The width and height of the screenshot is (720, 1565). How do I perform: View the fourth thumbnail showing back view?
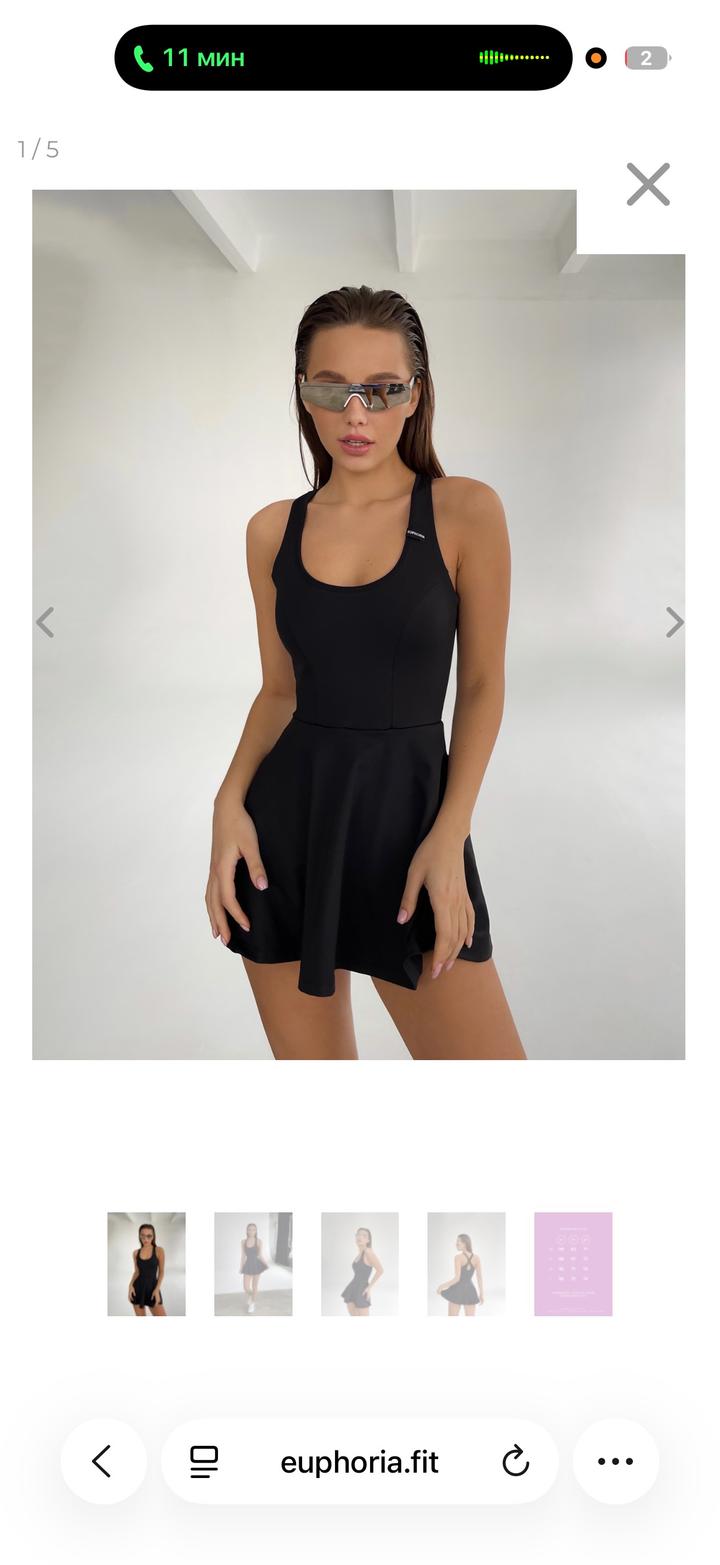(466, 1264)
